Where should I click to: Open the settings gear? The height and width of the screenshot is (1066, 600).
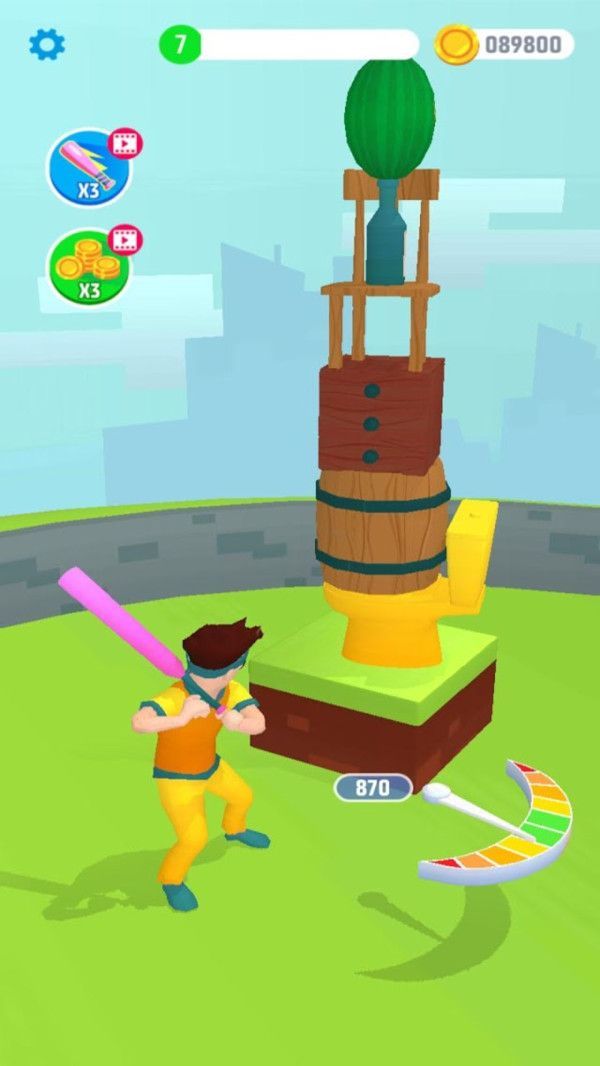tap(46, 44)
